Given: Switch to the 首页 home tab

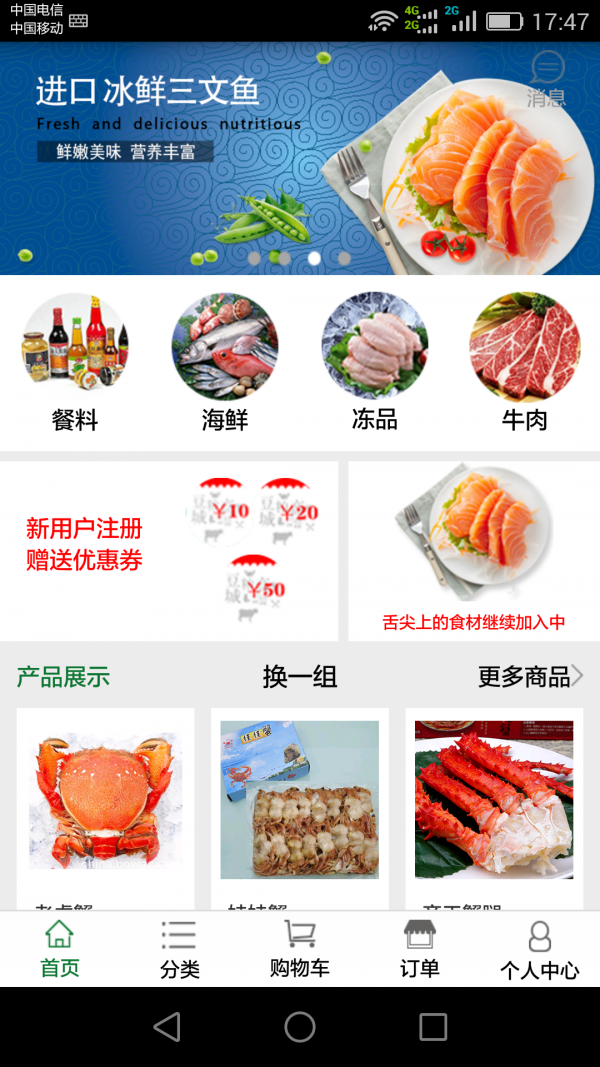Looking at the screenshot, I should tap(60, 949).
